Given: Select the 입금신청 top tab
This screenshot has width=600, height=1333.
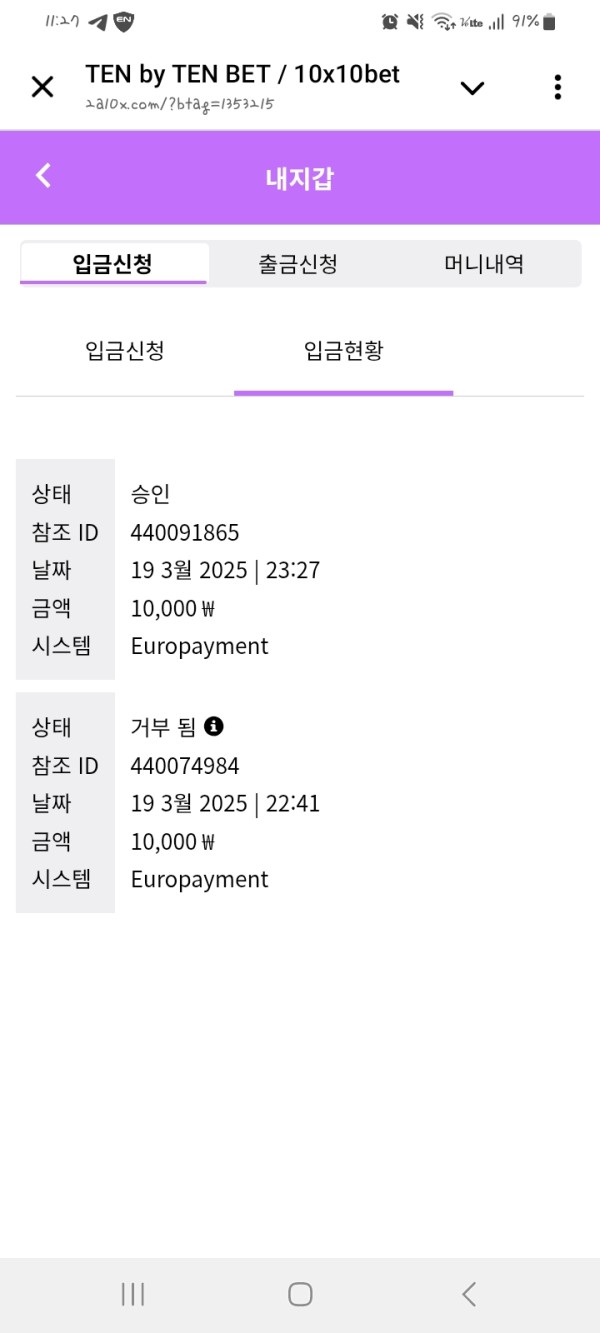Looking at the screenshot, I should (x=113, y=264).
